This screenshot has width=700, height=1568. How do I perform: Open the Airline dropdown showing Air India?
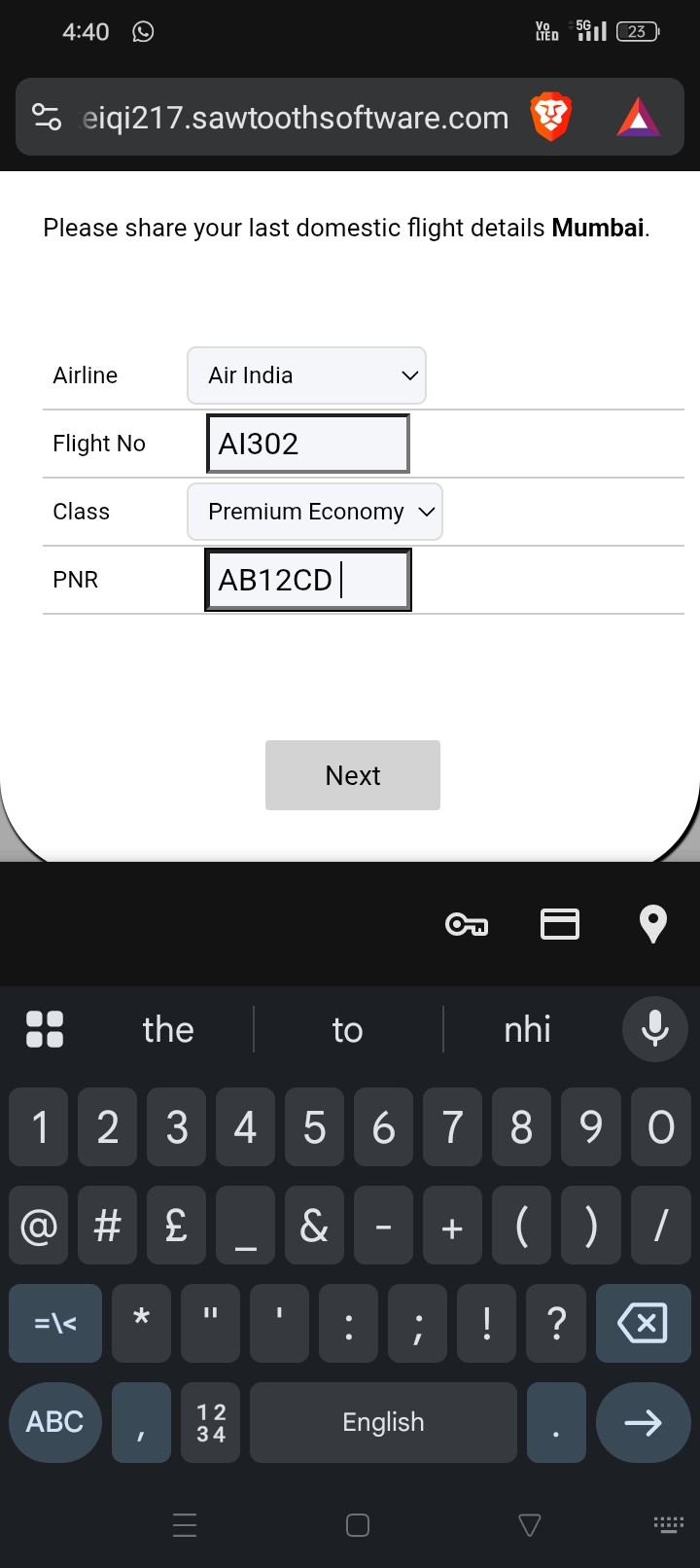click(x=306, y=375)
